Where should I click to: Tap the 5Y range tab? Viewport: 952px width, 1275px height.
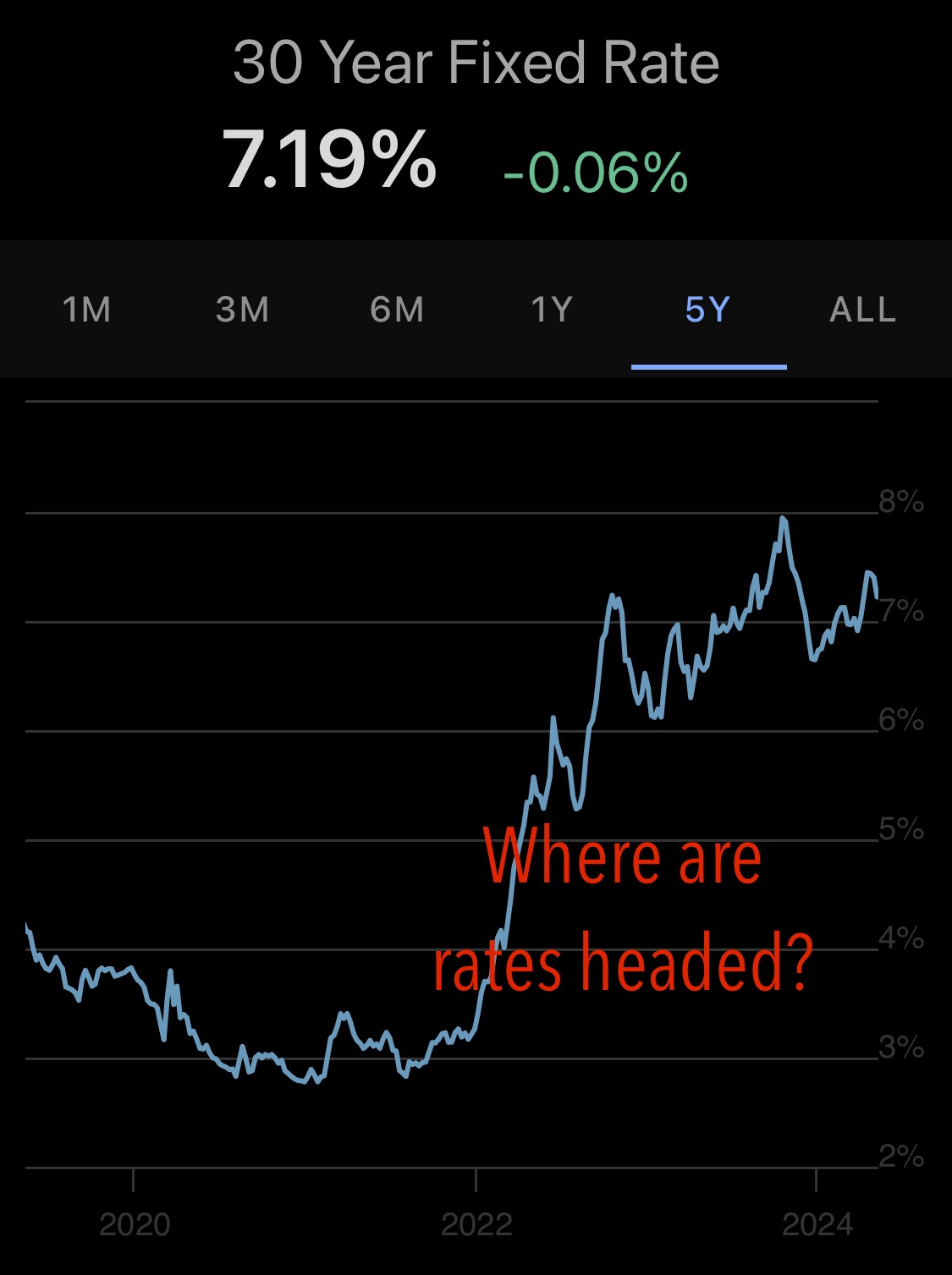coord(707,310)
